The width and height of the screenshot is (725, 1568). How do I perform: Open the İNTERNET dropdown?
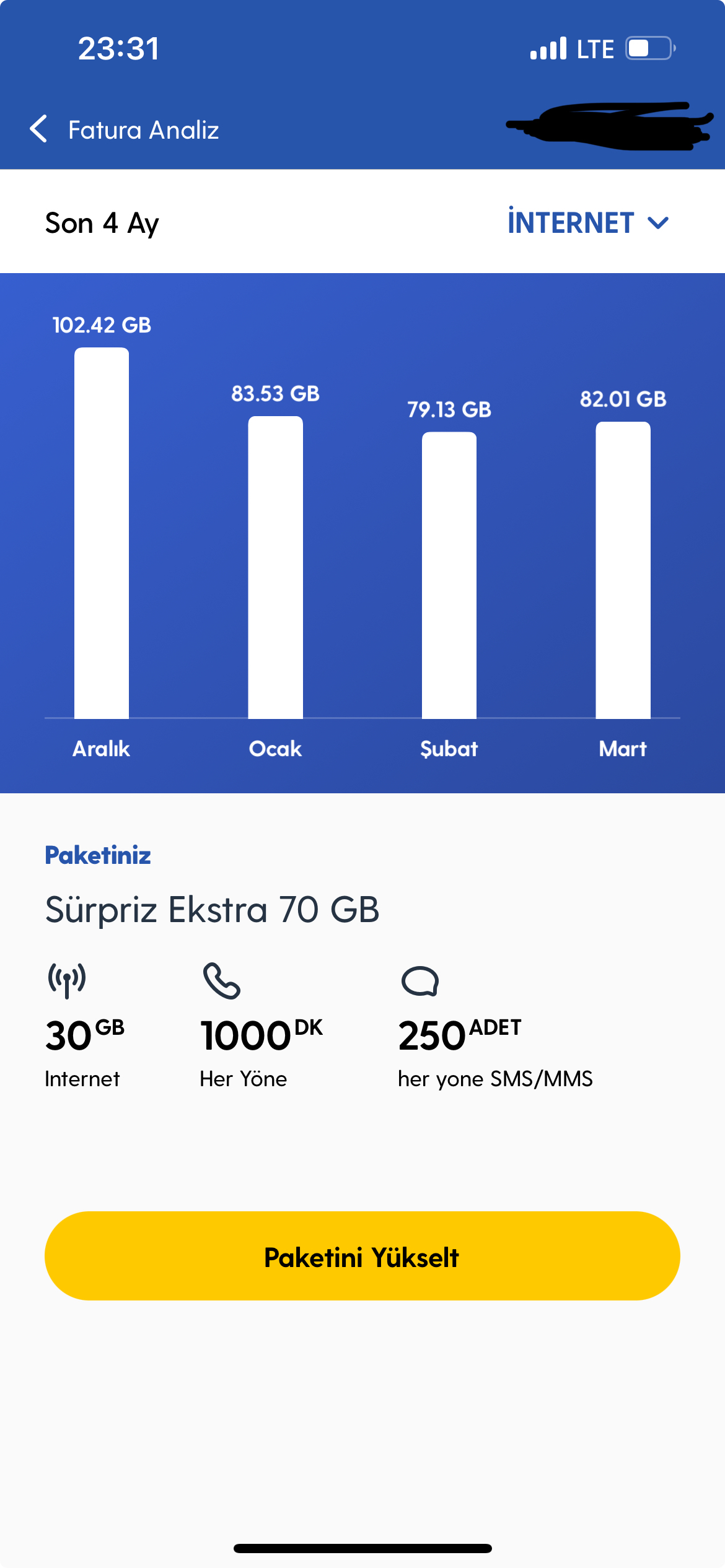tap(588, 223)
